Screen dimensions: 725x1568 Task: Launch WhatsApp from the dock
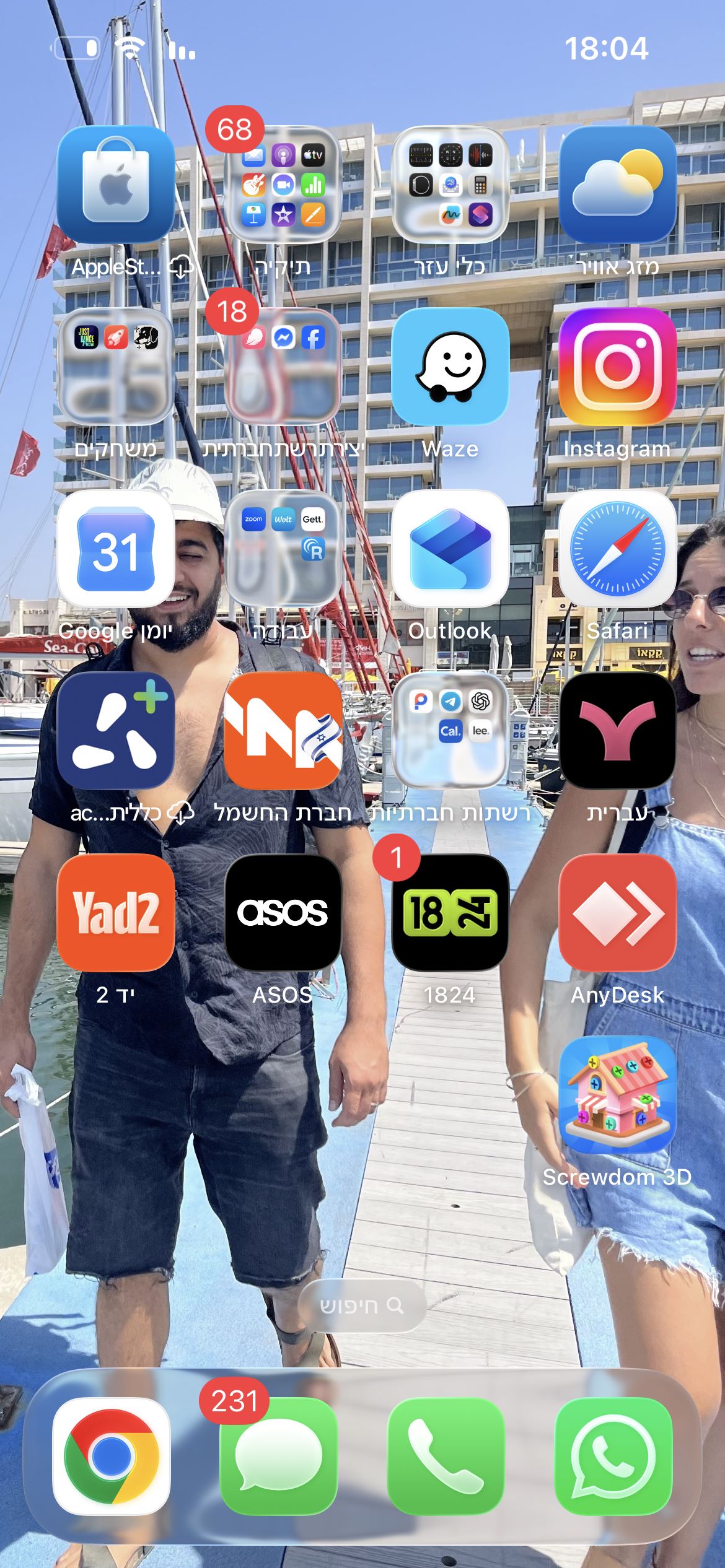point(613,1456)
